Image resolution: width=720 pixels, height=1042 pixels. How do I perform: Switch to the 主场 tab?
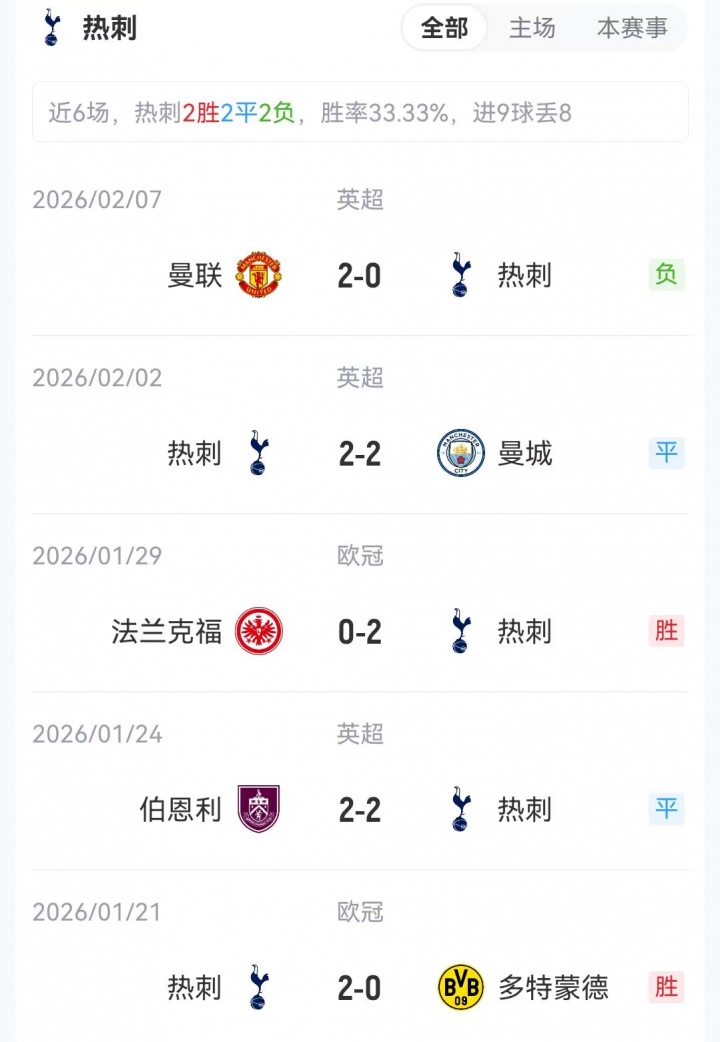[532, 28]
